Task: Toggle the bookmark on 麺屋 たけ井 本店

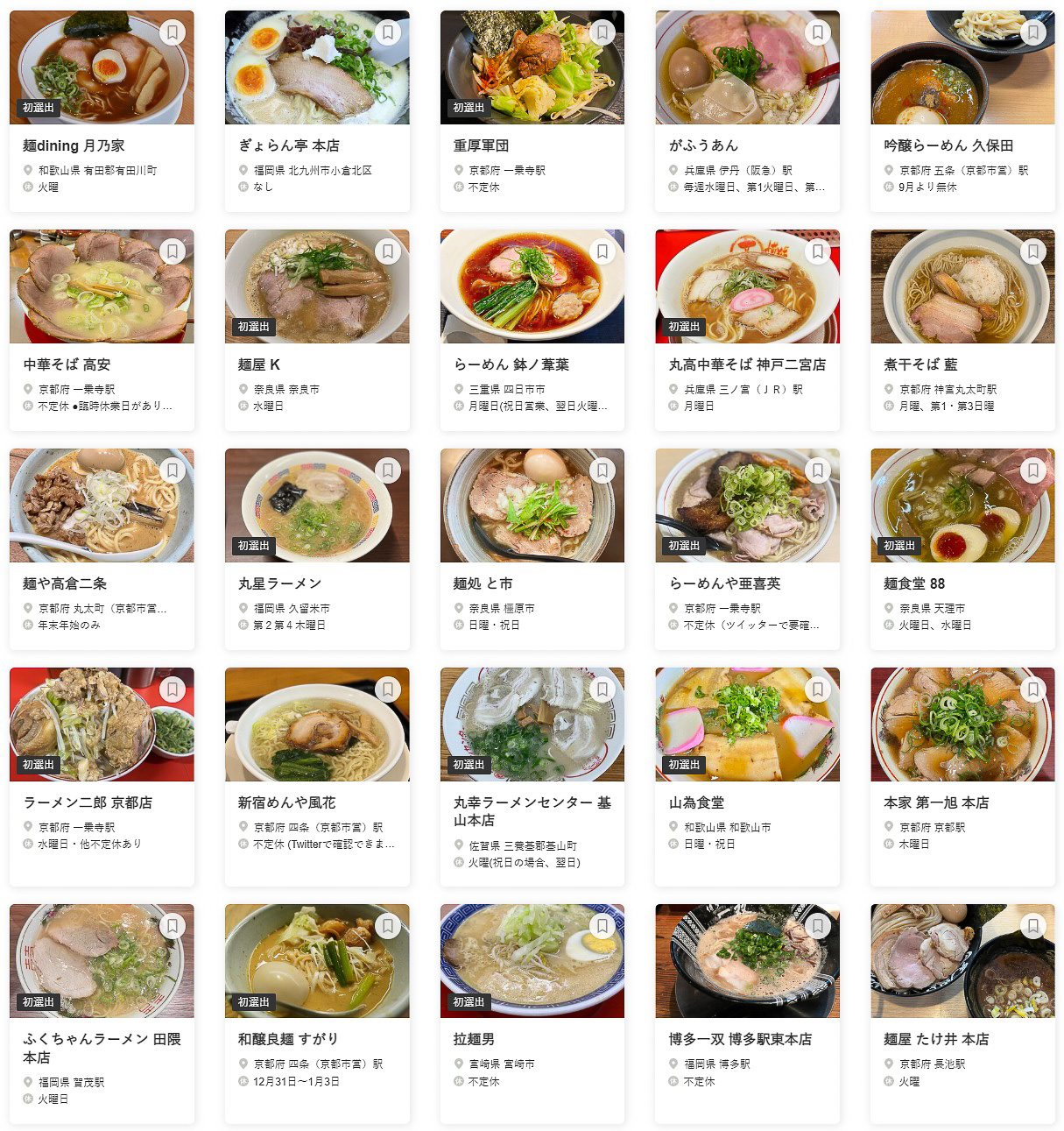Action: click(1033, 924)
